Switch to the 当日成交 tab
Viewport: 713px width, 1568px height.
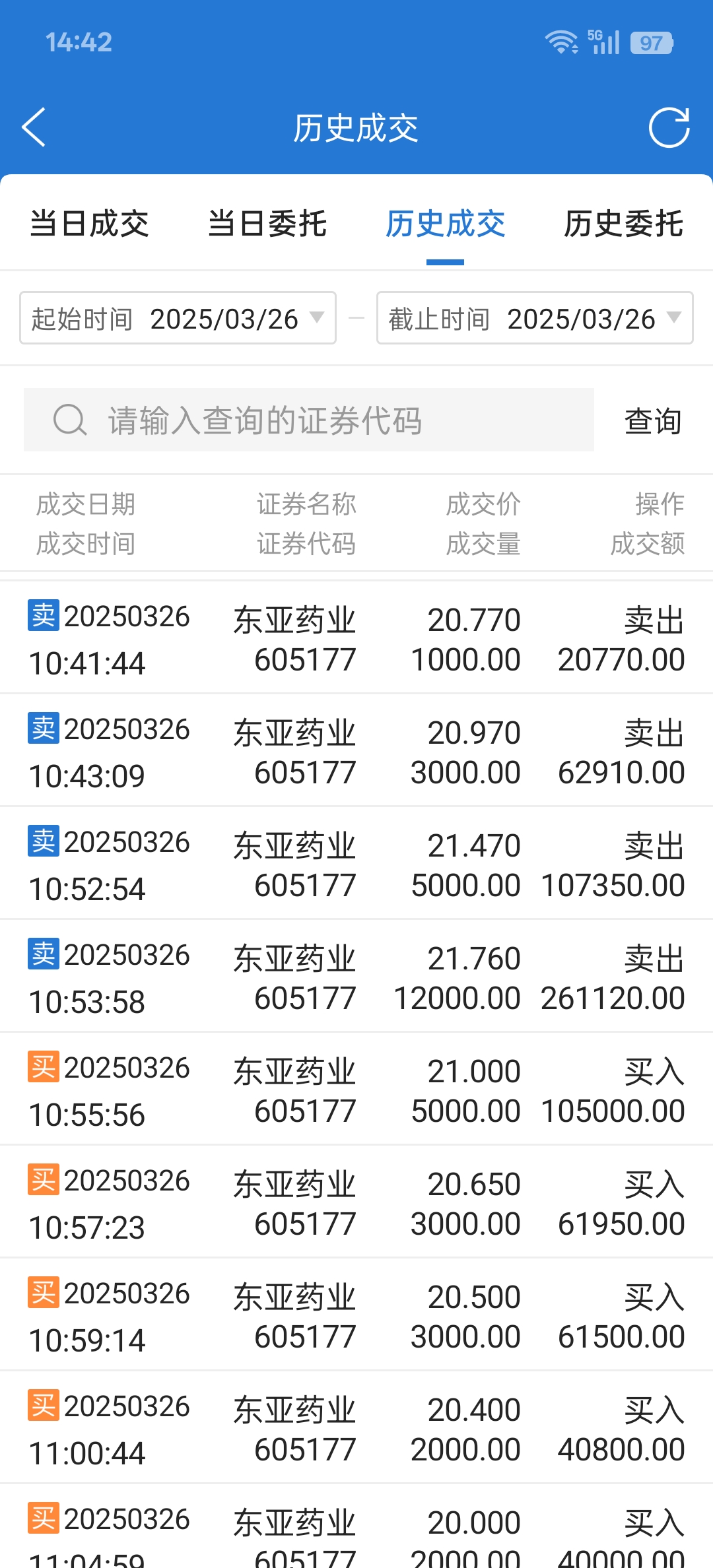[x=89, y=224]
